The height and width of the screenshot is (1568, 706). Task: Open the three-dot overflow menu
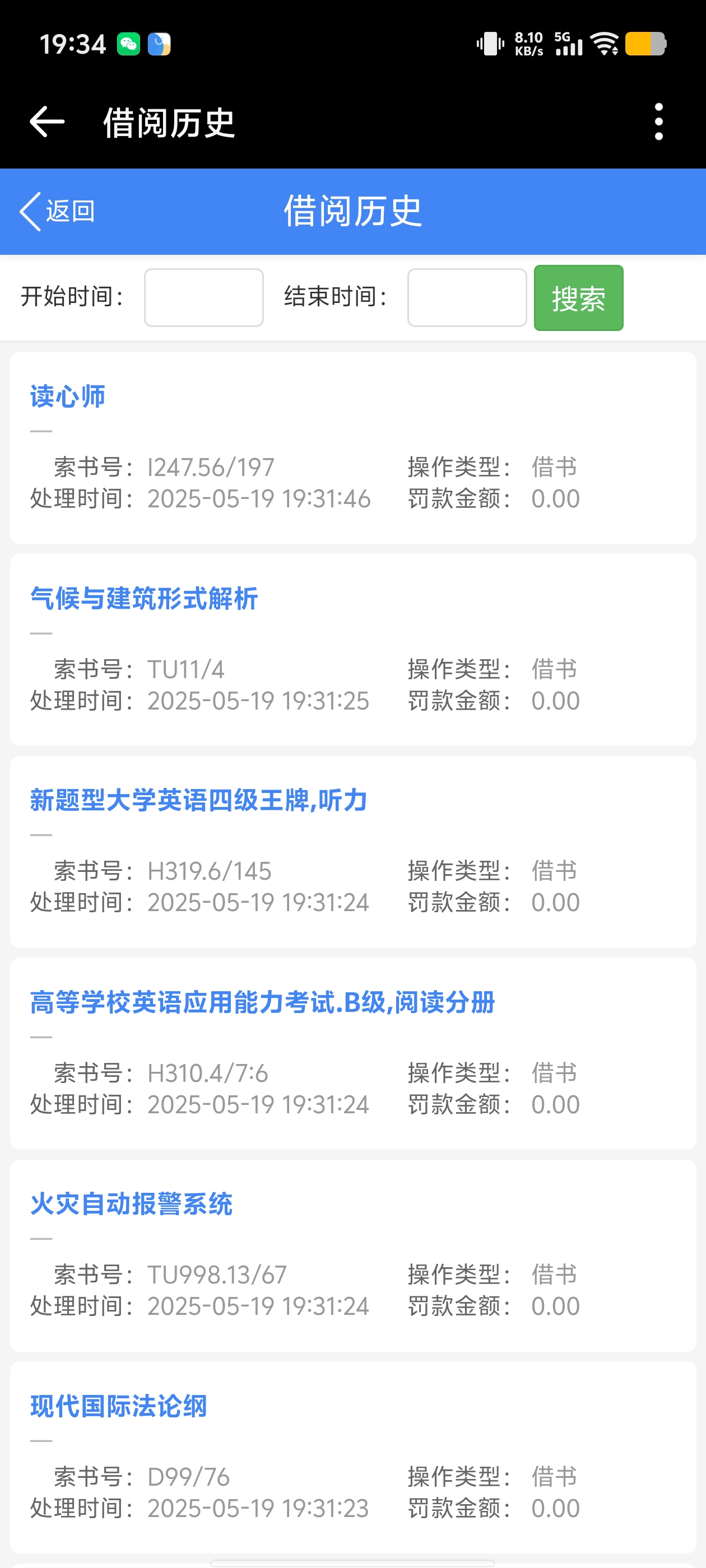tap(658, 122)
